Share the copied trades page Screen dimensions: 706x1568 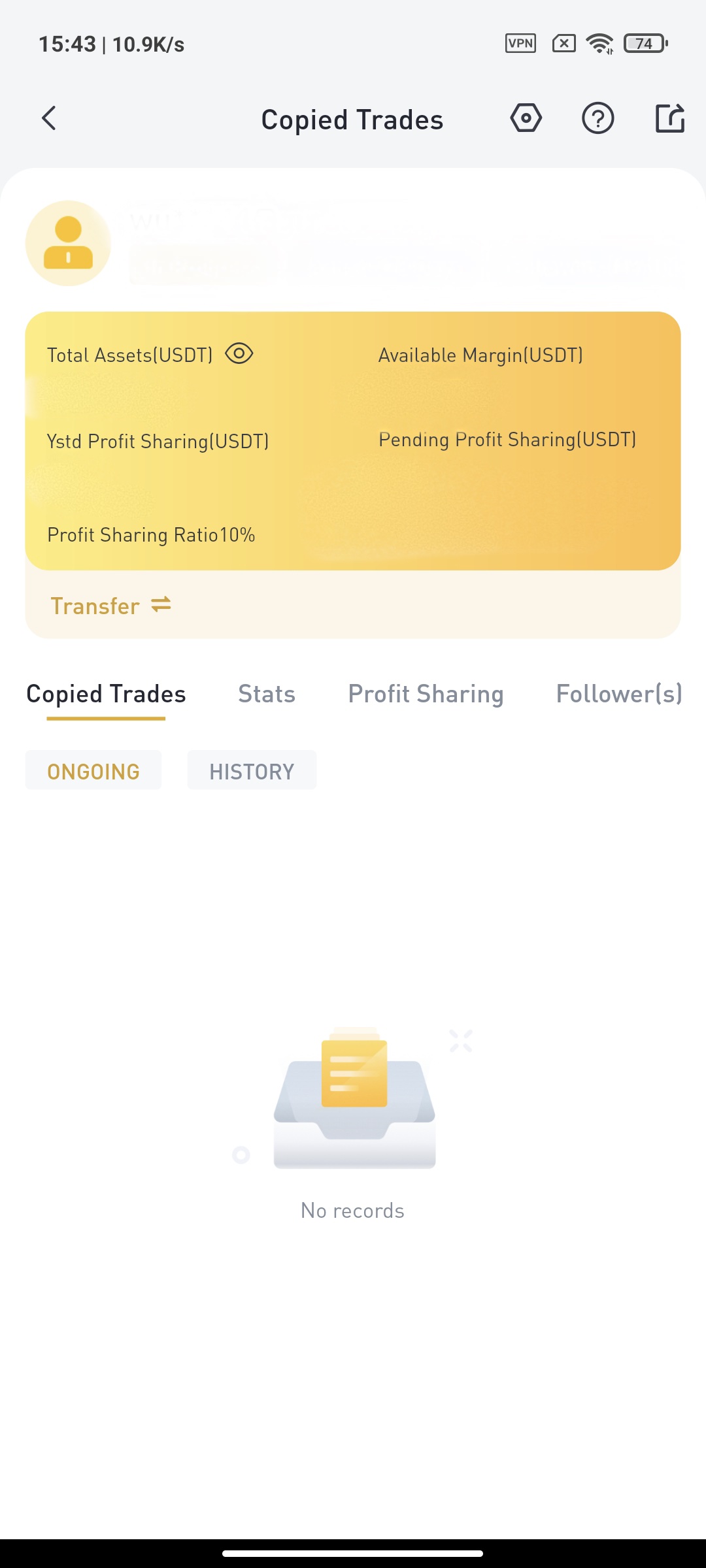pyautogui.click(x=669, y=118)
